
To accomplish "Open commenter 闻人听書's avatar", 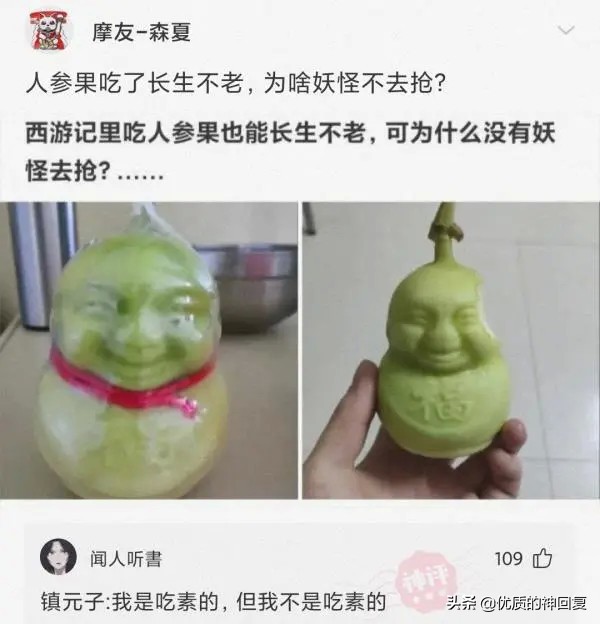I will tap(58, 558).
